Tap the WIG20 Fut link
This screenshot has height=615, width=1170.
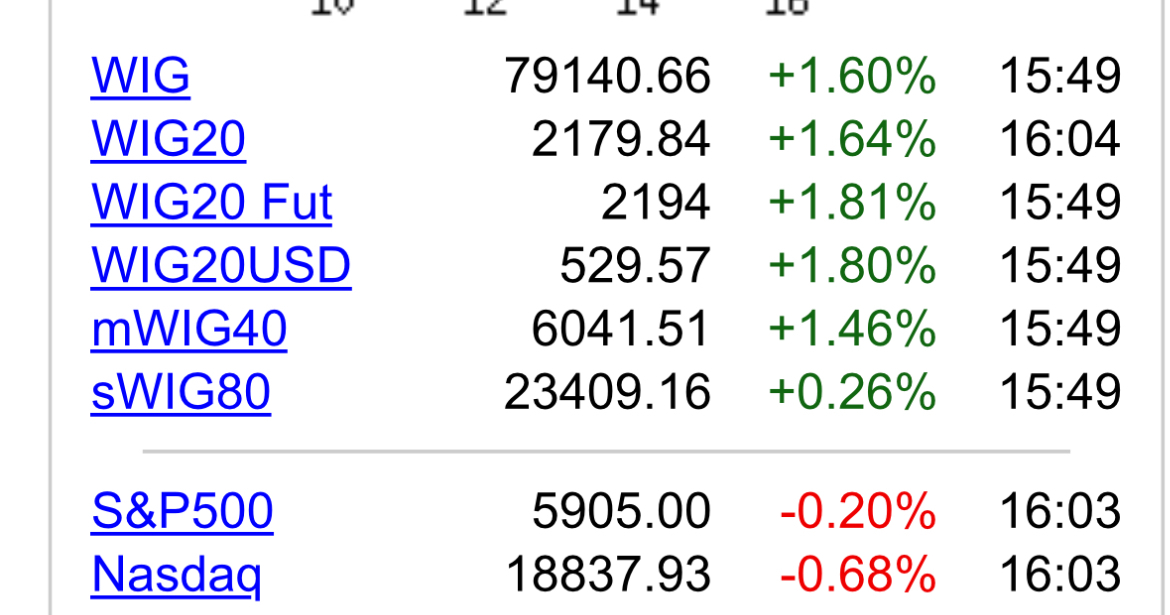click(x=211, y=202)
